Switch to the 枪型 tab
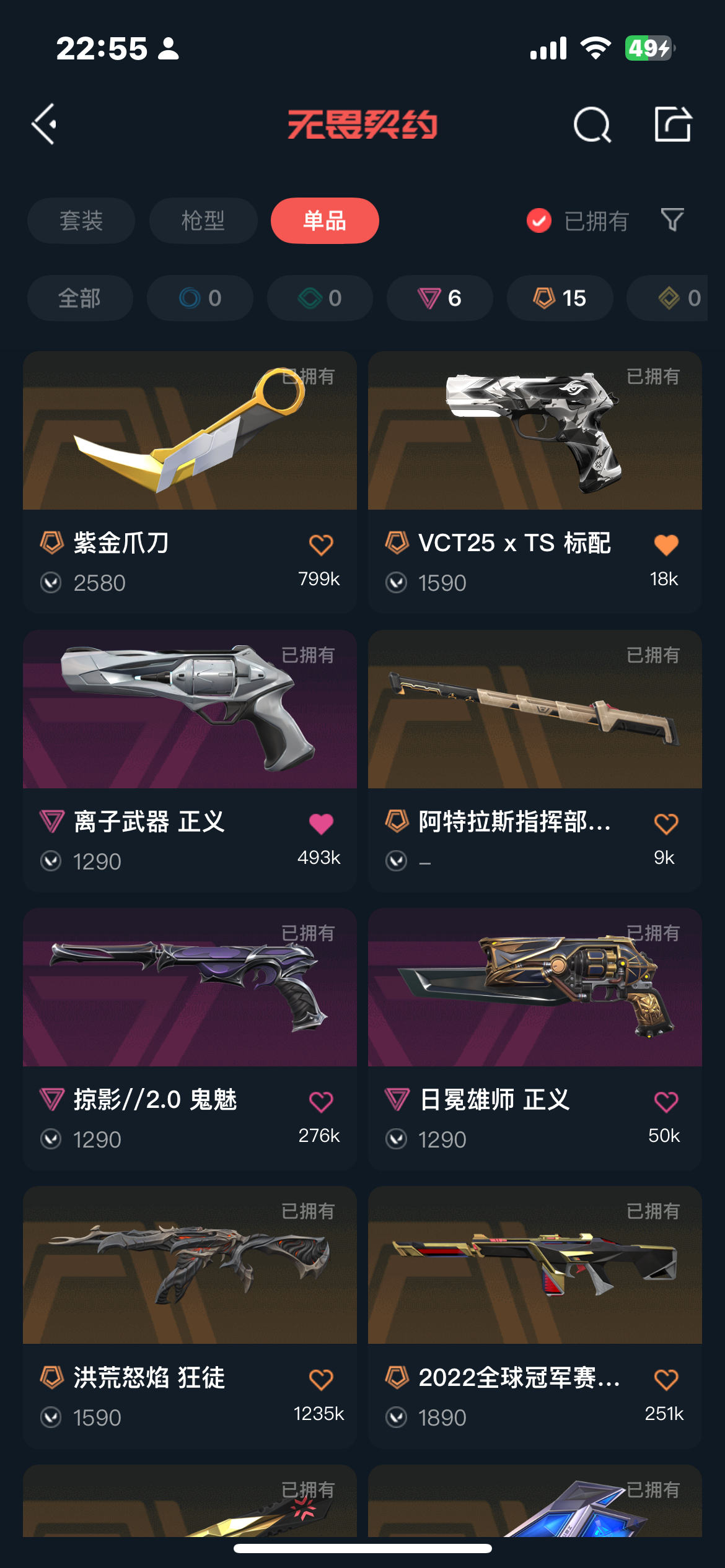The height and width of the screenshot is (1568, 725). pyautogui.click(x=203, y=220)
